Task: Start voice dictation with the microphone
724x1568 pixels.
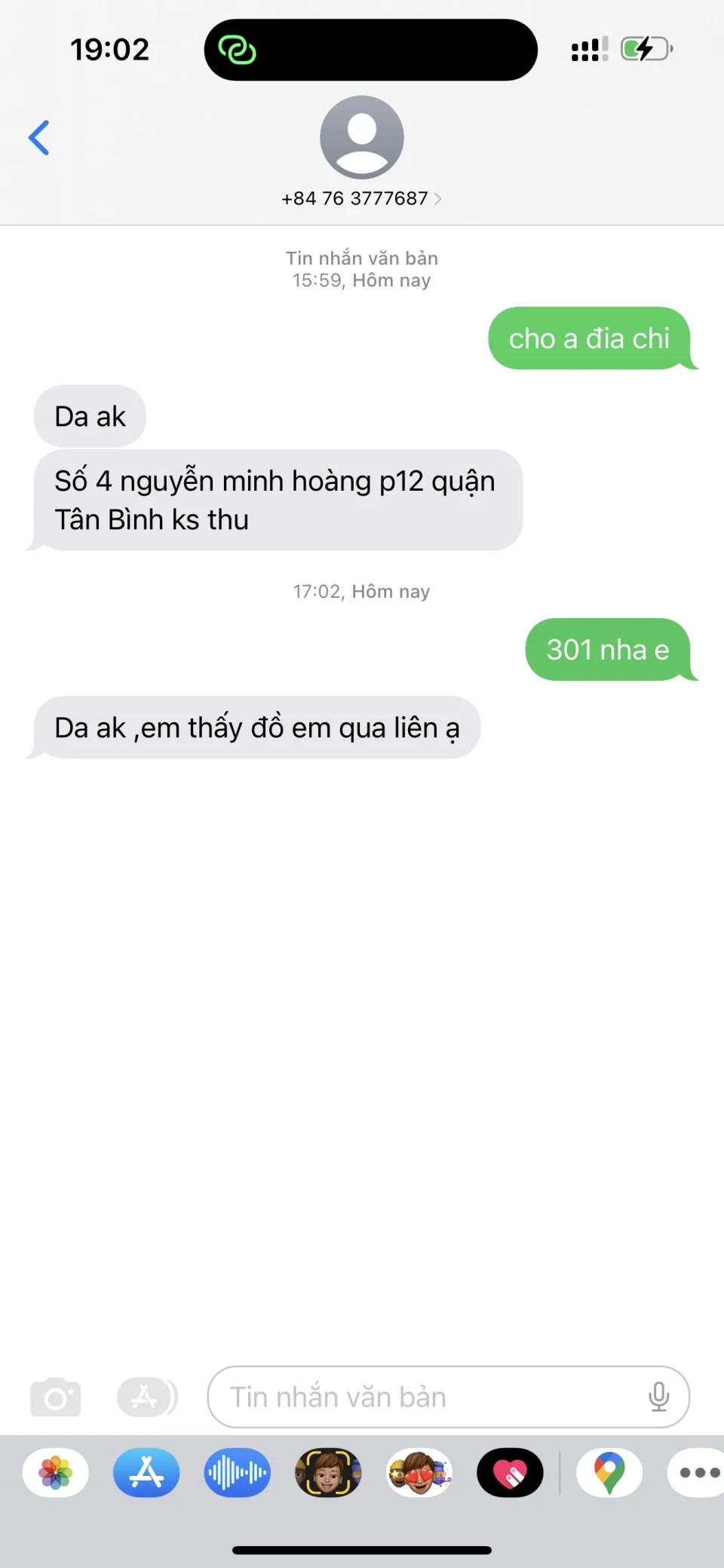Action: pos(658,1397)
